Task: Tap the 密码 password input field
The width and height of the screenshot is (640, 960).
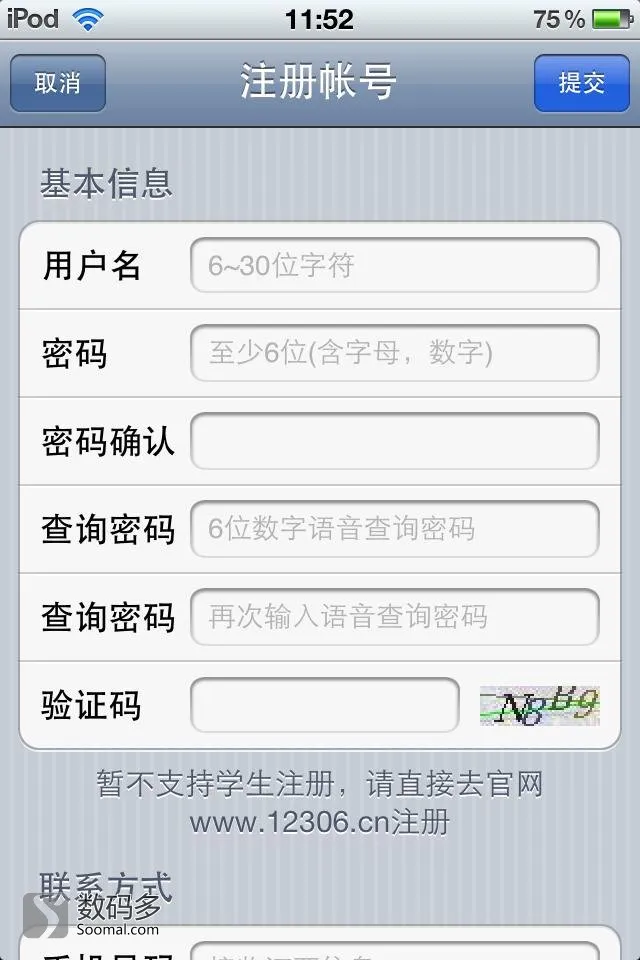Action: [x=394, y=353]
